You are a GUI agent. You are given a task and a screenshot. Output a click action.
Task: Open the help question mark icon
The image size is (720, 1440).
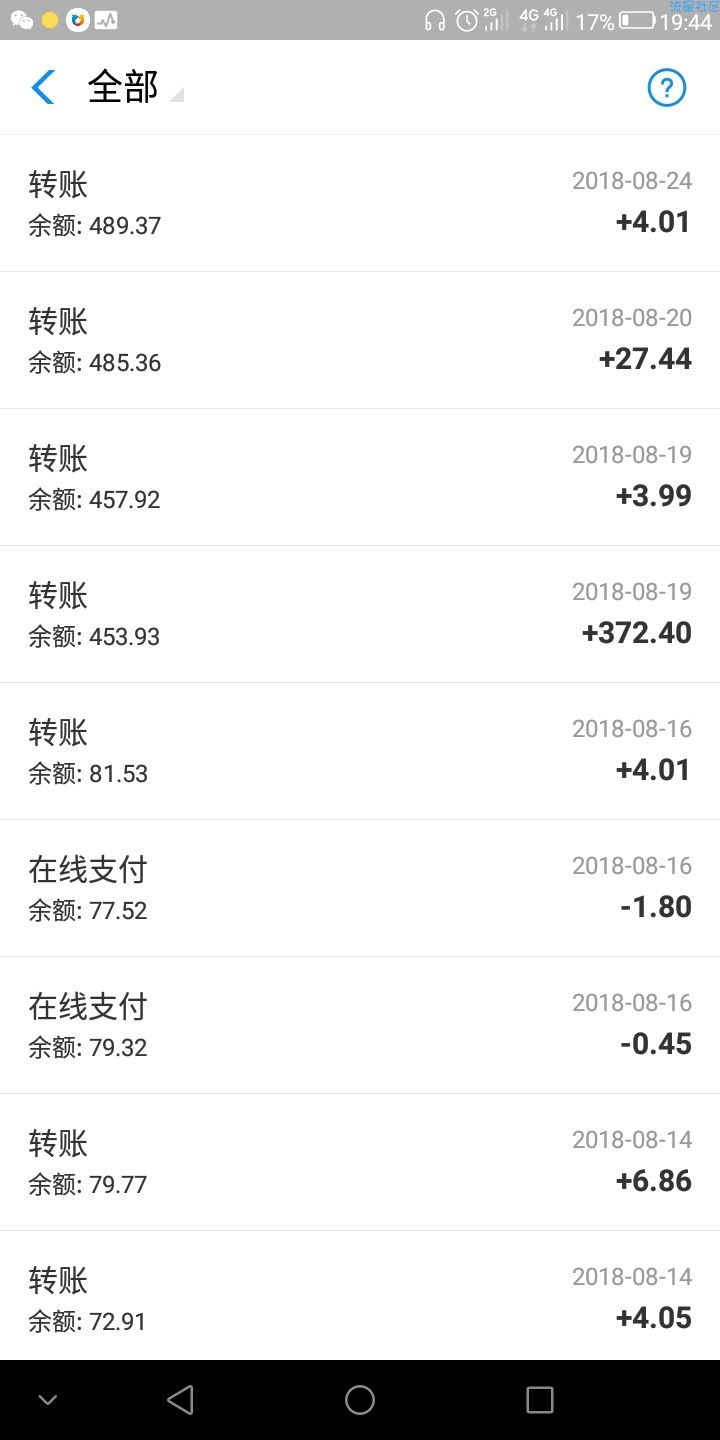pyautogui.click(x=667, y=88)
